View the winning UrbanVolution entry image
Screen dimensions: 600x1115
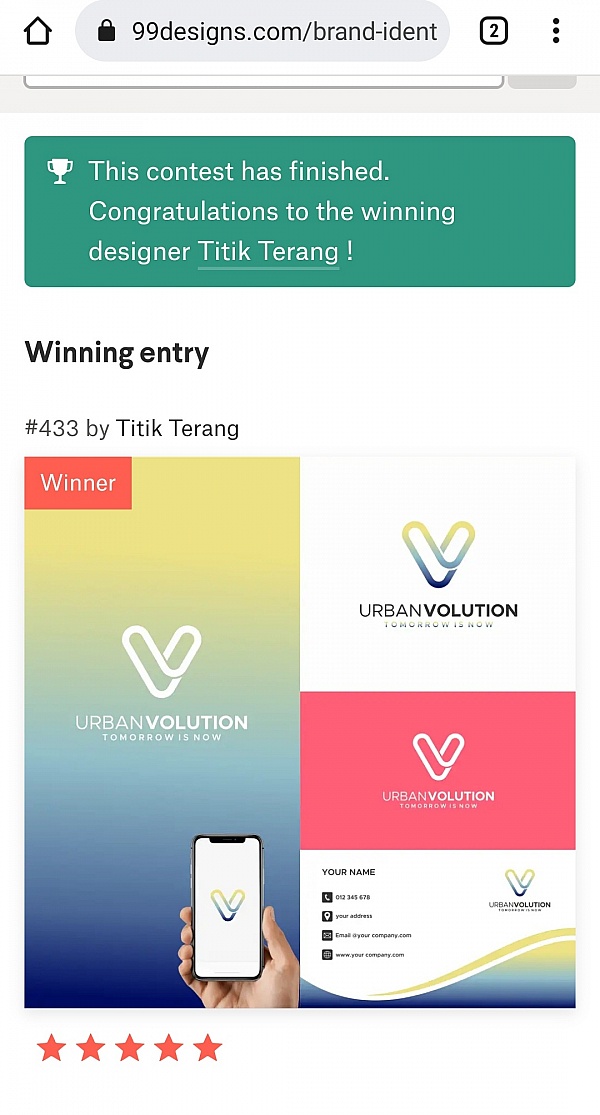click(300, 732)
